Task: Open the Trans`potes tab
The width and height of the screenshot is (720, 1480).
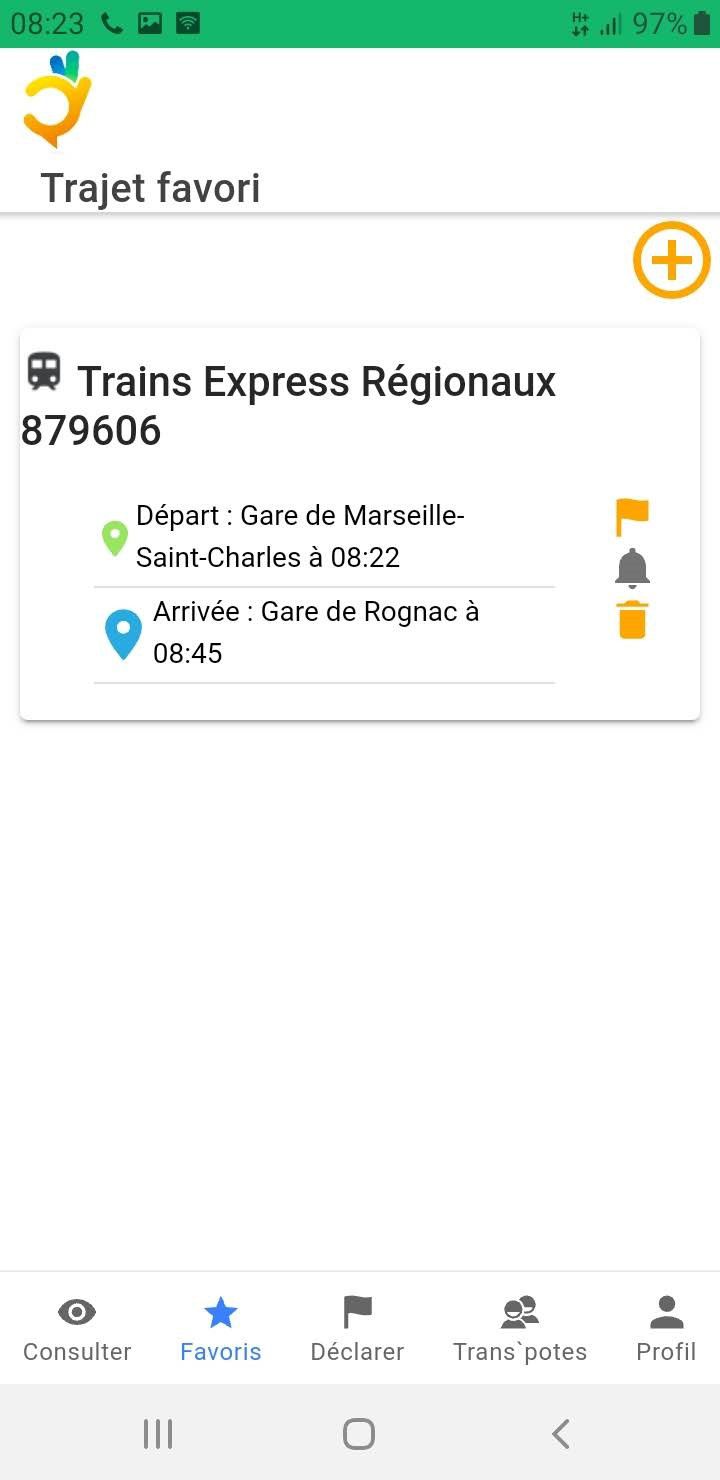Action: 520,1328
